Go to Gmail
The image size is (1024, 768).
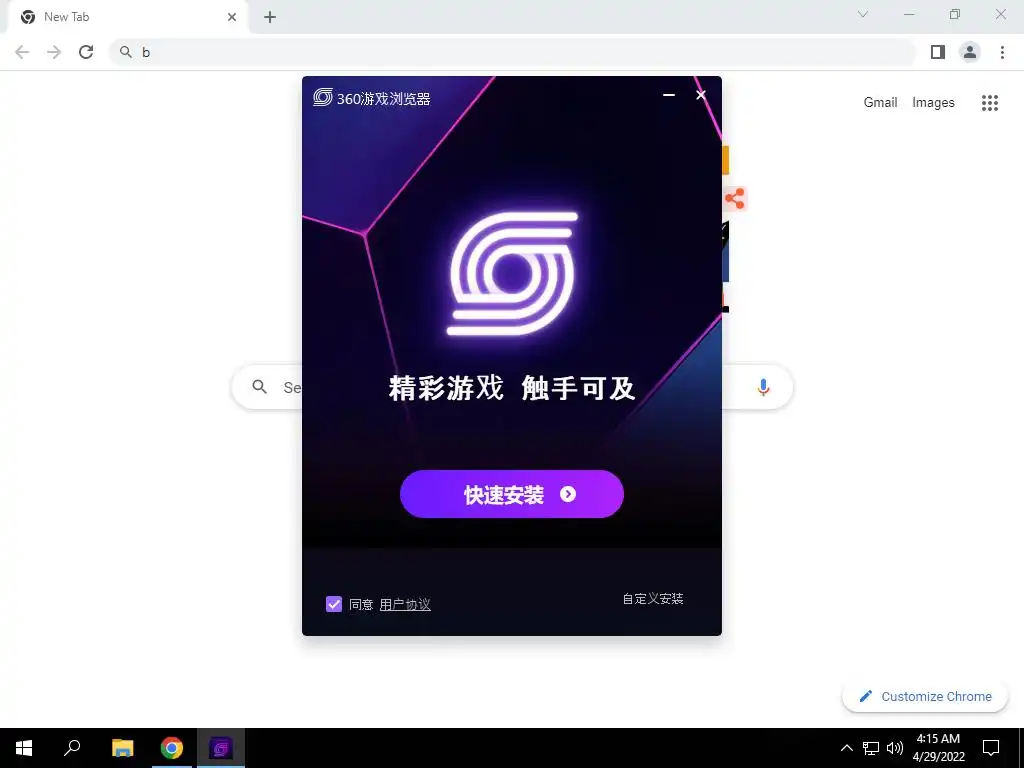click(x=880, y=102)
